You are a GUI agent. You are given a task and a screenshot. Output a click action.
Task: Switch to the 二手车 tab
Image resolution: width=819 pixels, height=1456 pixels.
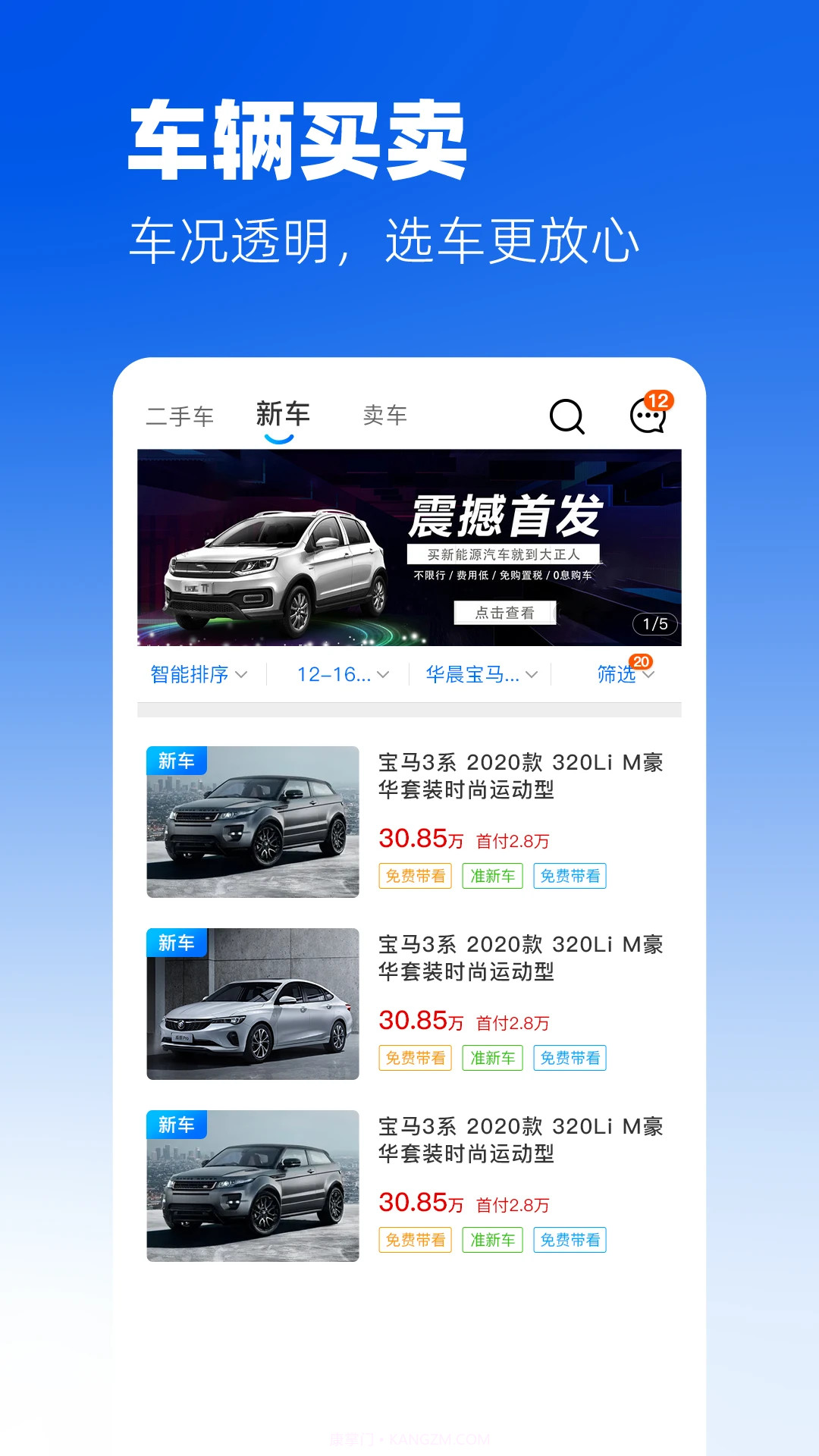[180, 415]
